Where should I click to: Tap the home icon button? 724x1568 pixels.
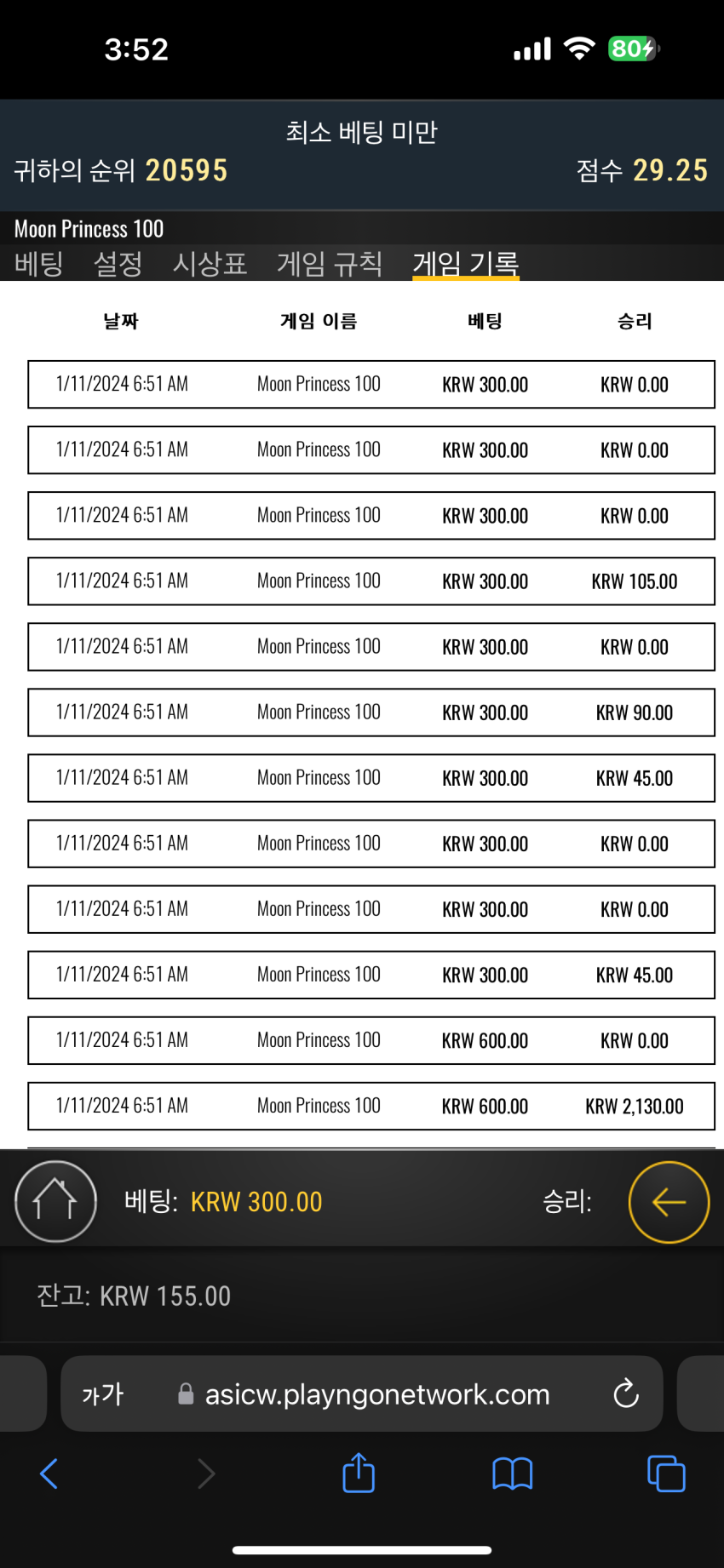[55, 1201]
